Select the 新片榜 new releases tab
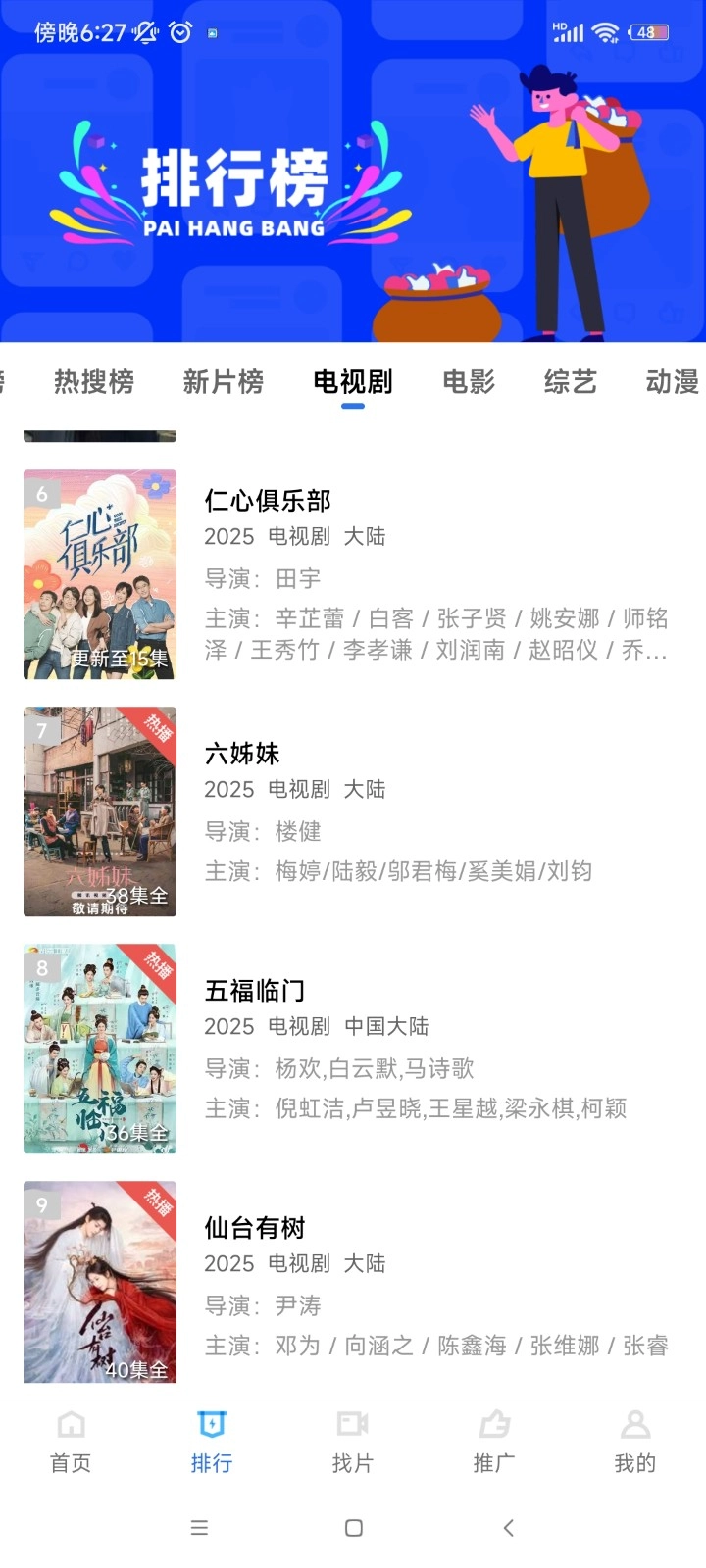This screenshot has width=706, height=1568. coord(223,382)
